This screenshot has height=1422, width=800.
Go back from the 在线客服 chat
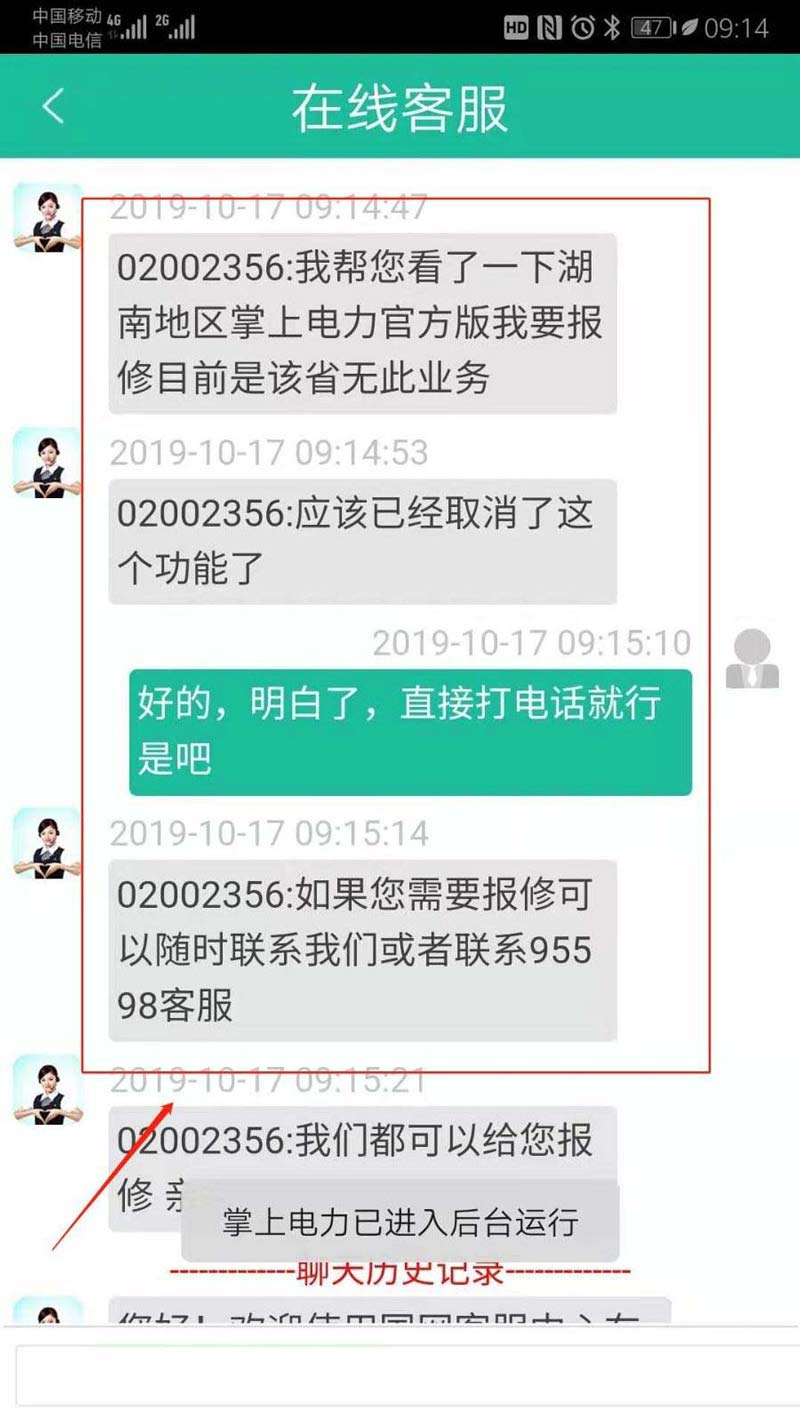pos(53,106)
